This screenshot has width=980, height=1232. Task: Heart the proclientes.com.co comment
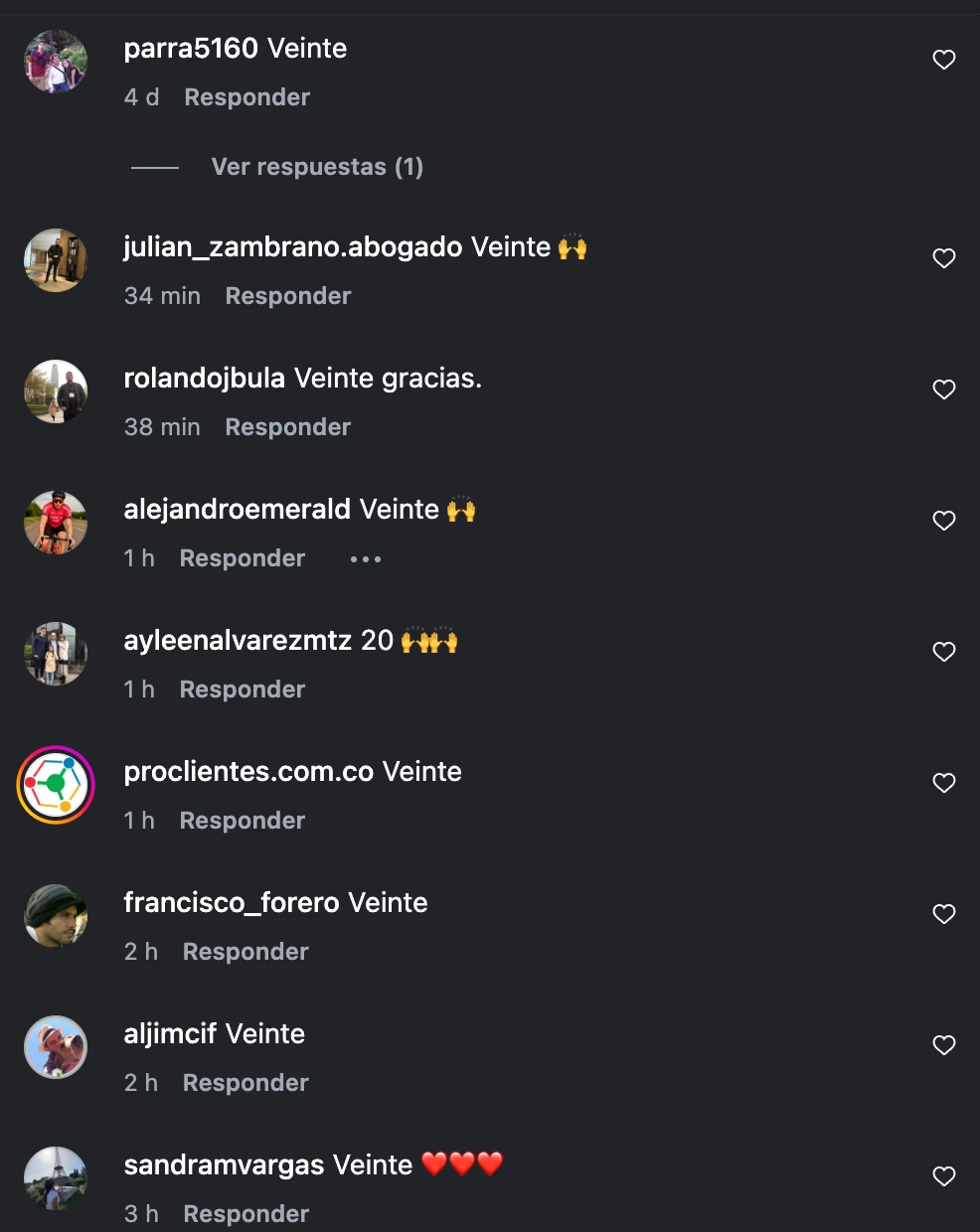(944, 783)
